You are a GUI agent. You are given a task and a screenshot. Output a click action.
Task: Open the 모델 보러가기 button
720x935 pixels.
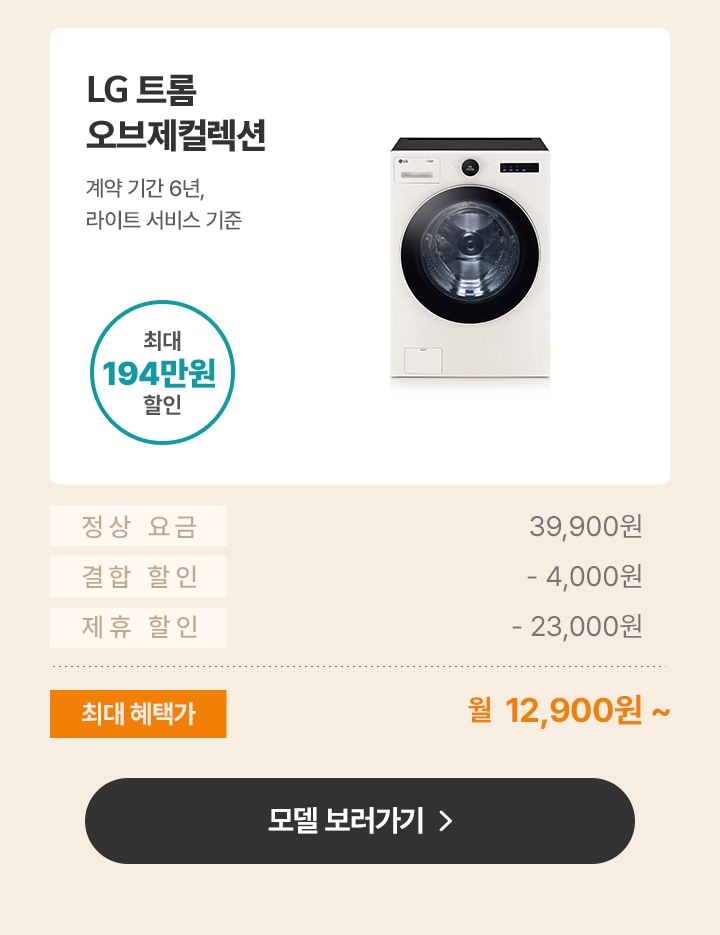[360, 821]
